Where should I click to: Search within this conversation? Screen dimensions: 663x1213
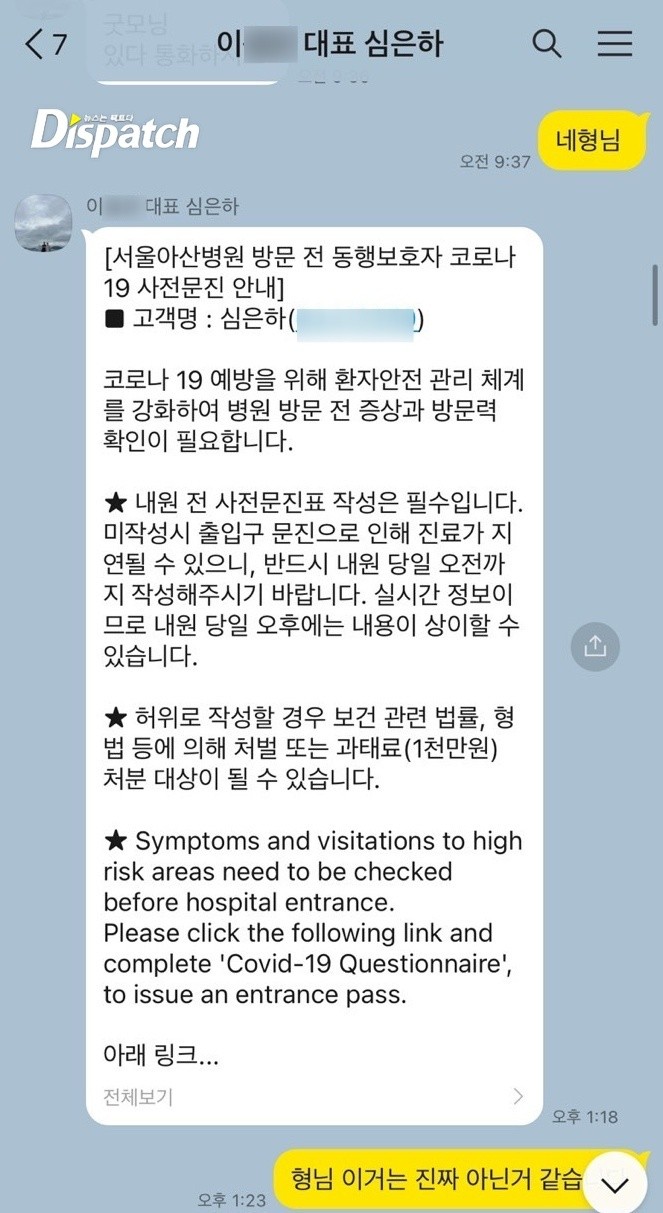(546, 44)
